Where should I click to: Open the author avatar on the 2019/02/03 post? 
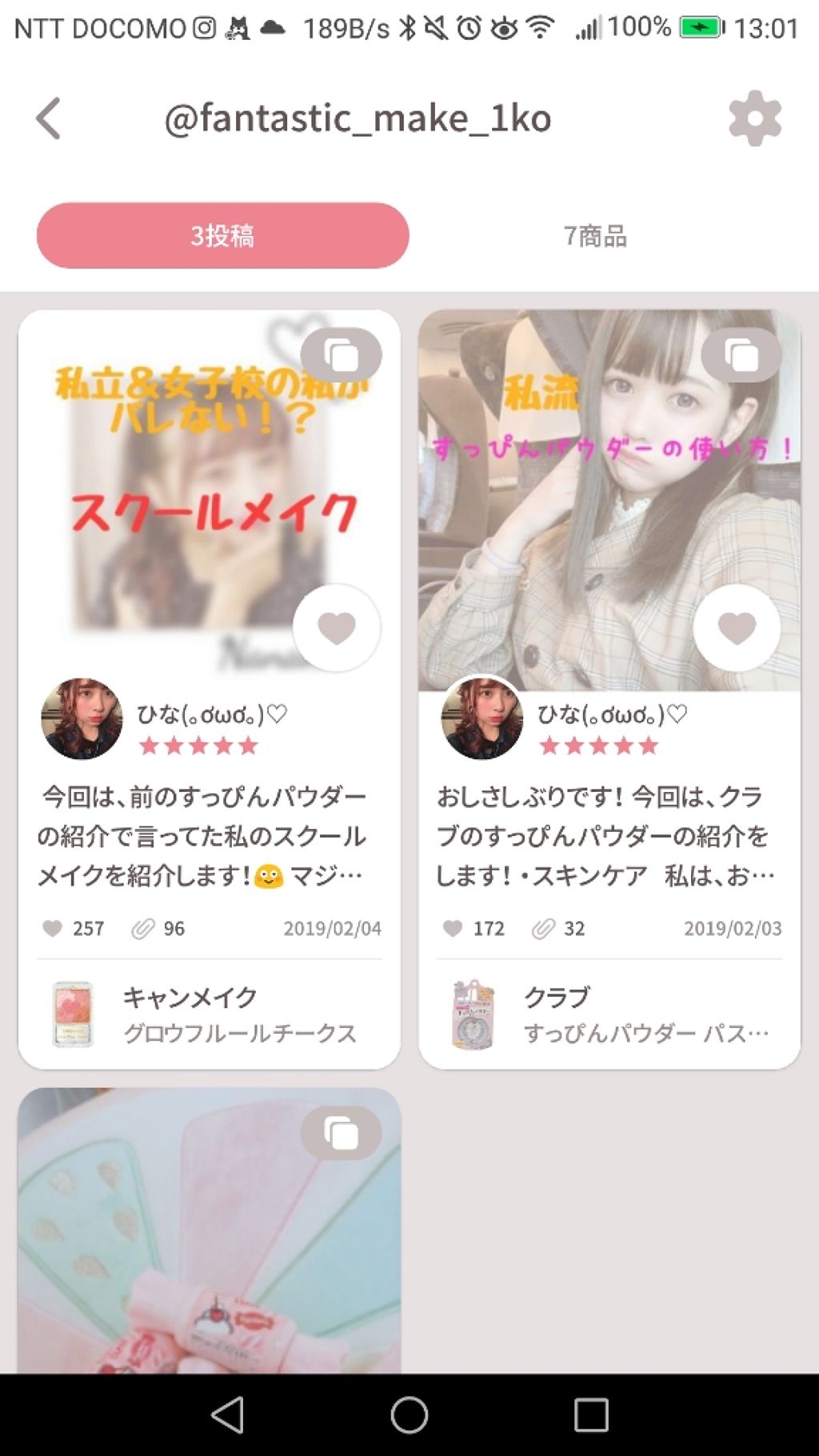[481, 718]
